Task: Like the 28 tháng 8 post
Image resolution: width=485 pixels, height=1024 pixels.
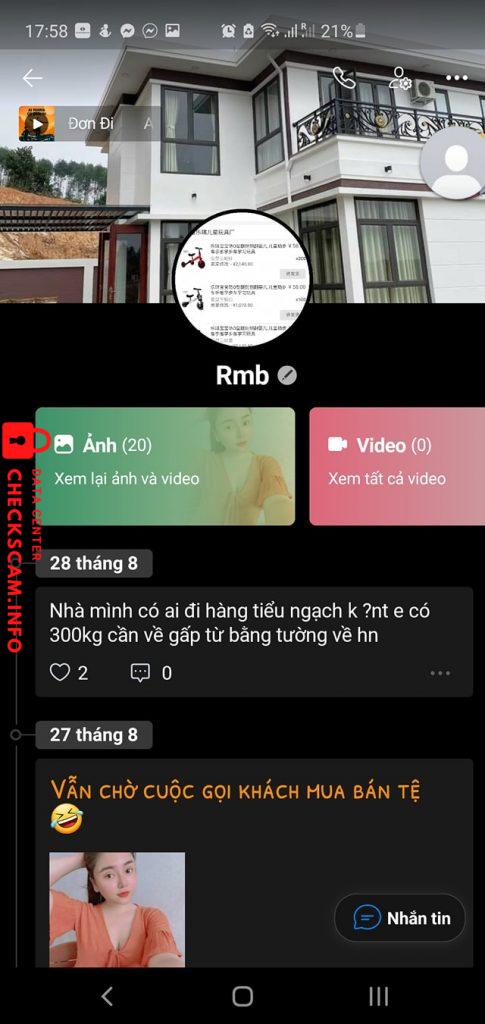Action: click(59, 673)
